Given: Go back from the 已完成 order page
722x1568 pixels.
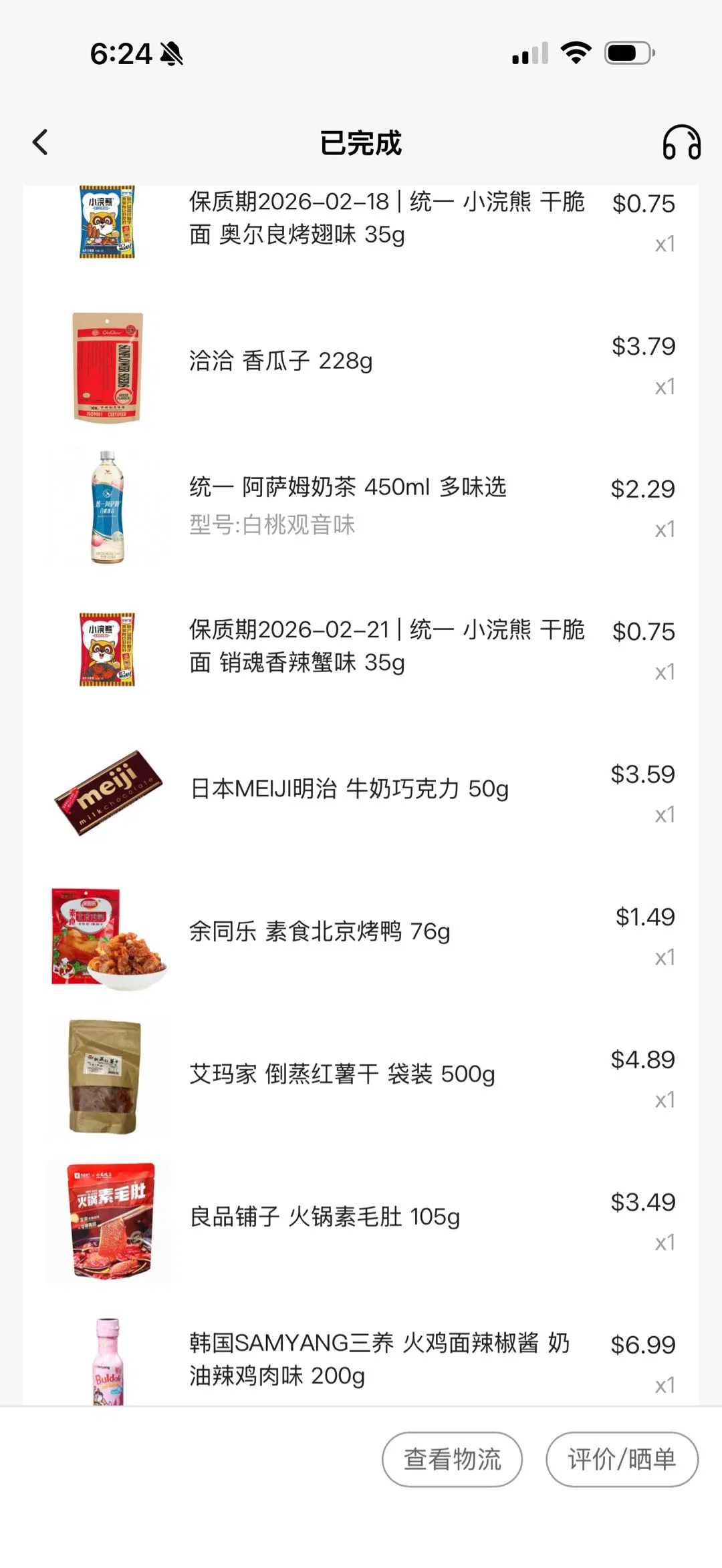Looking at the screenshot, I should [x=41, y=142].
